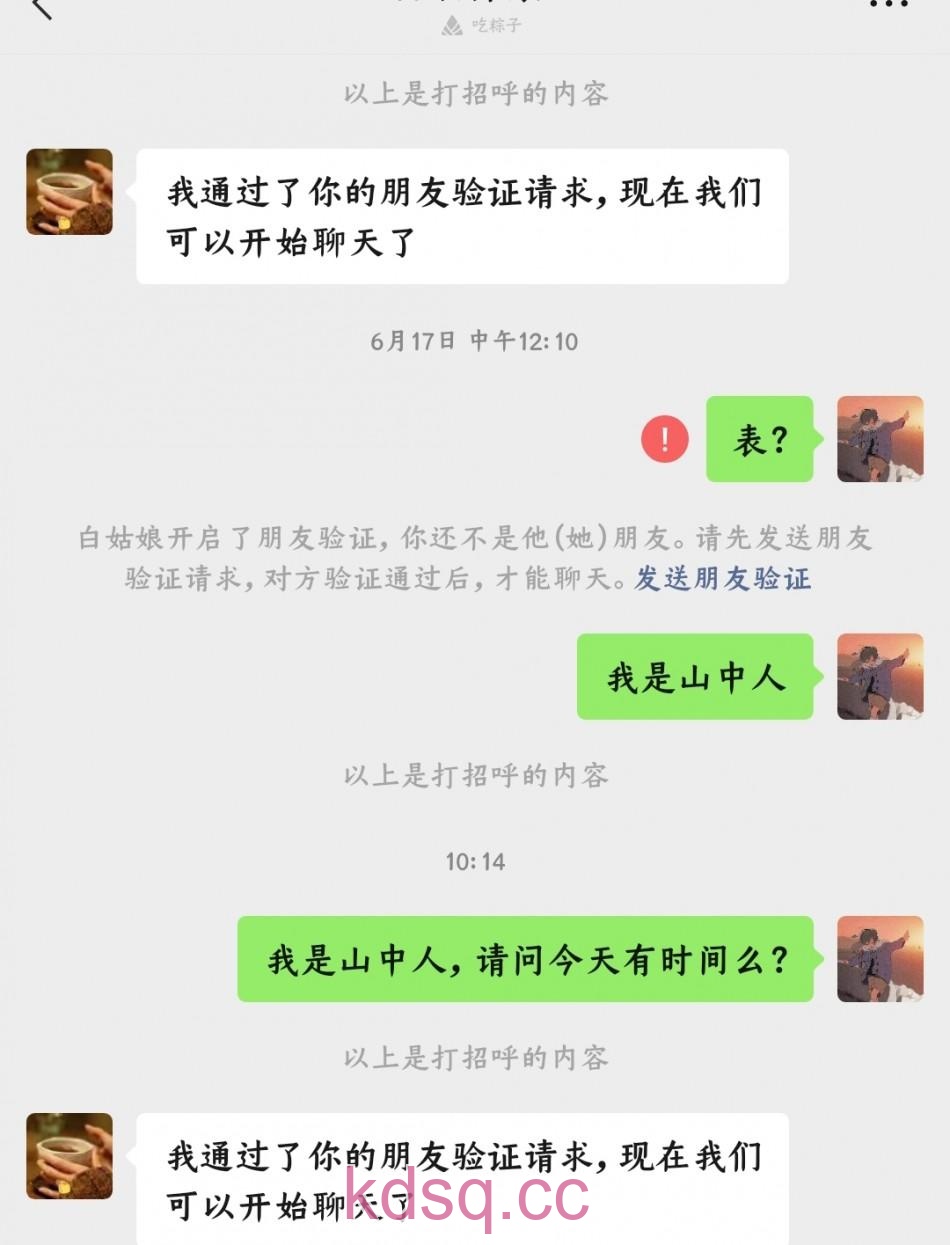Tap the red resend icon beside 表?
The height and width of the screenshot is (1245, 950).
665,439
